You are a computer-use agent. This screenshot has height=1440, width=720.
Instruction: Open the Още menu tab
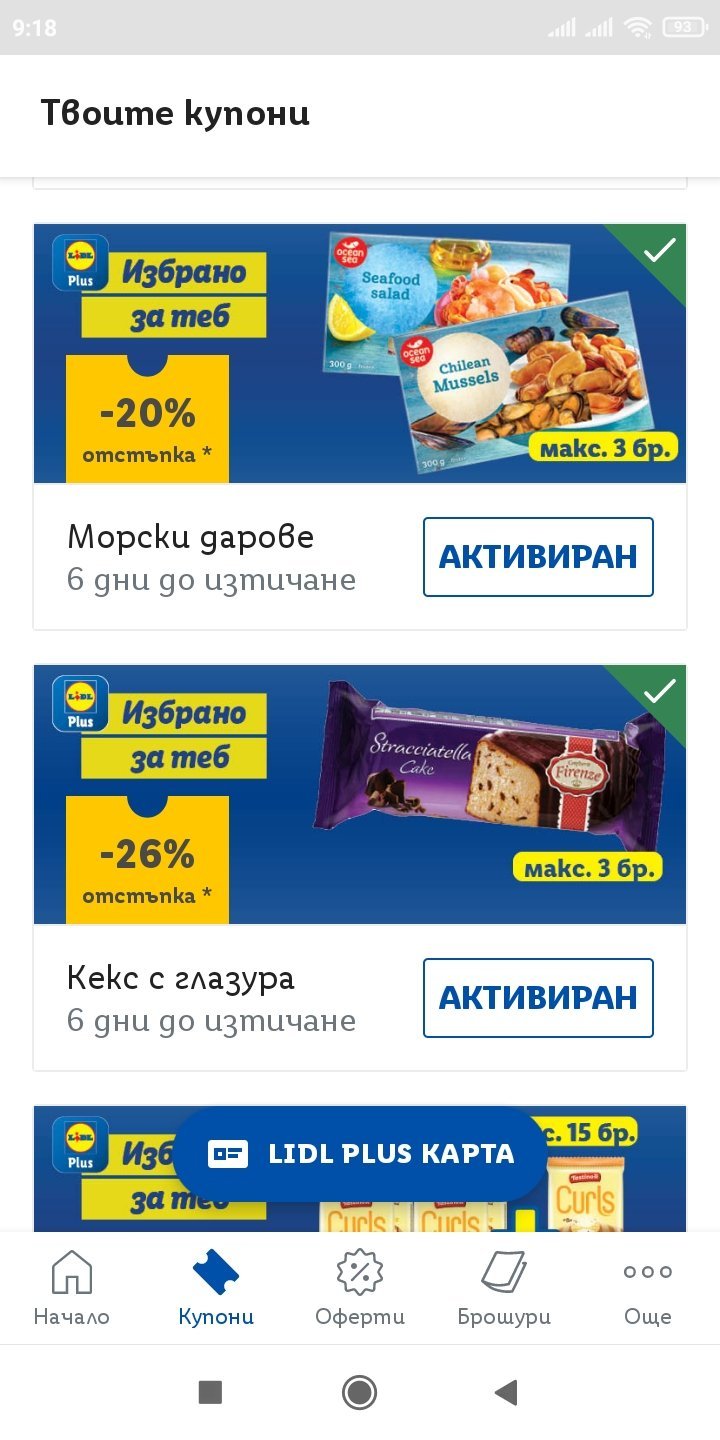(648, 1288)
